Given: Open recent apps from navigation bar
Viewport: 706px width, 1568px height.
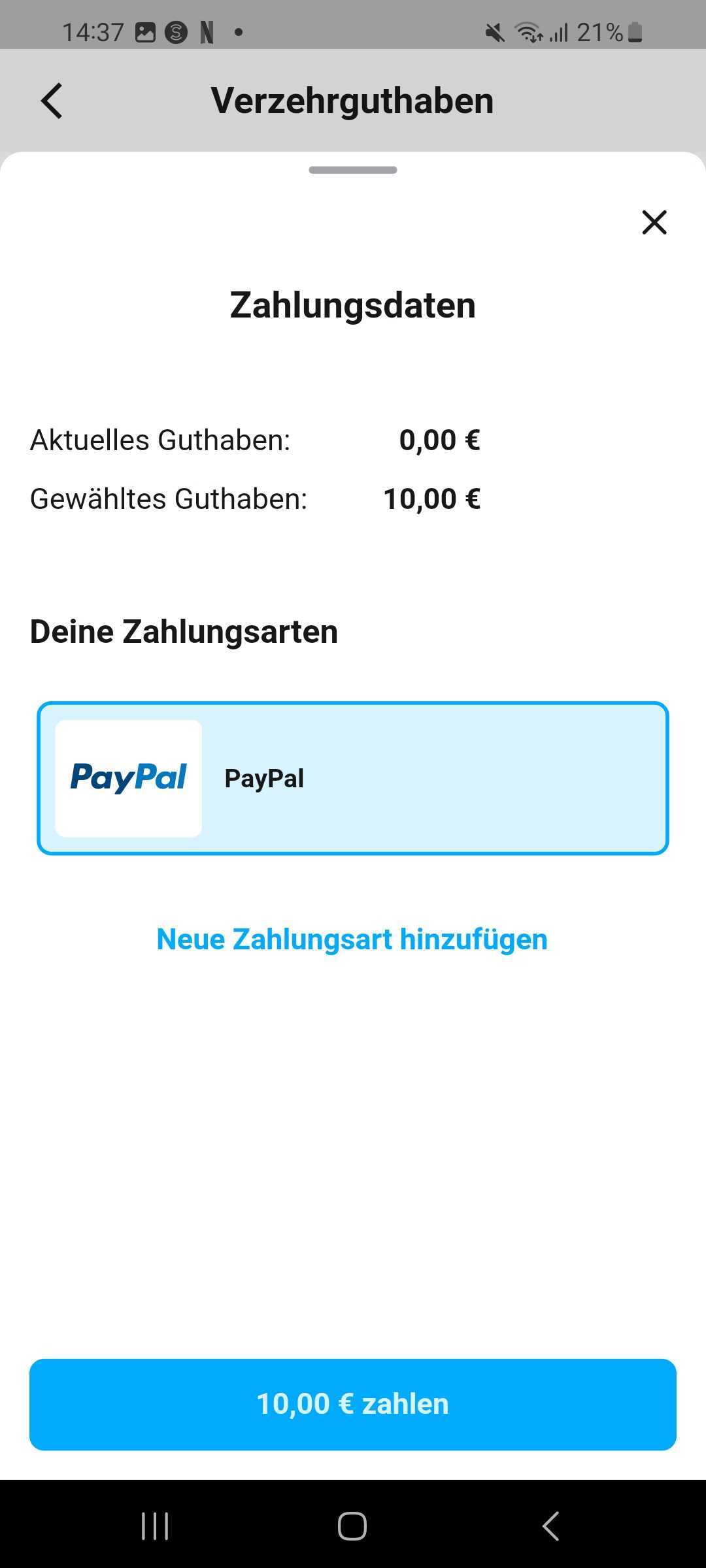Looking at the screenshot, I should [x=155, y=1526].
